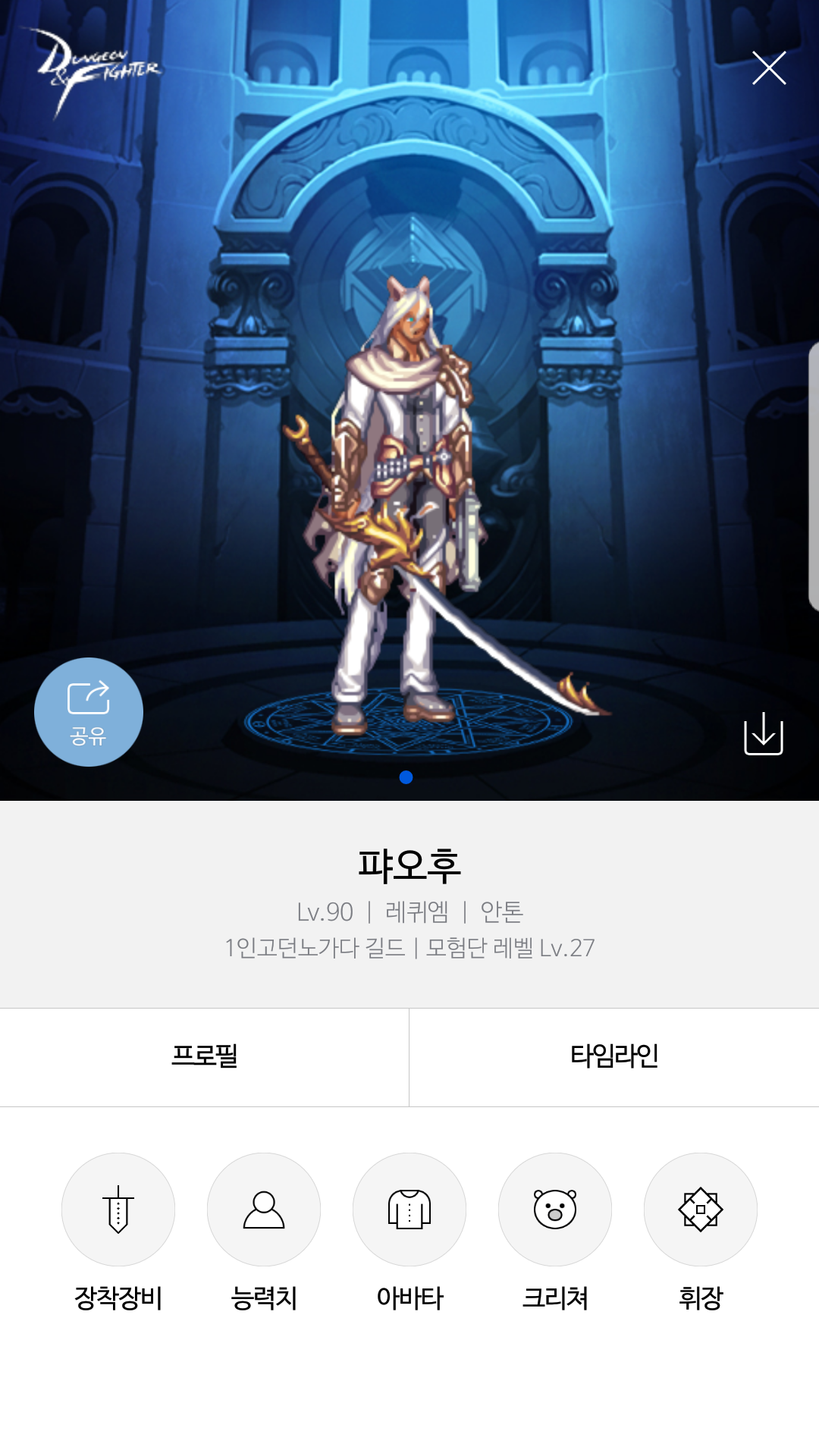Switch to the 프로필 tab
Screen dimensions: 819x1456
(x=205, y=1056)
